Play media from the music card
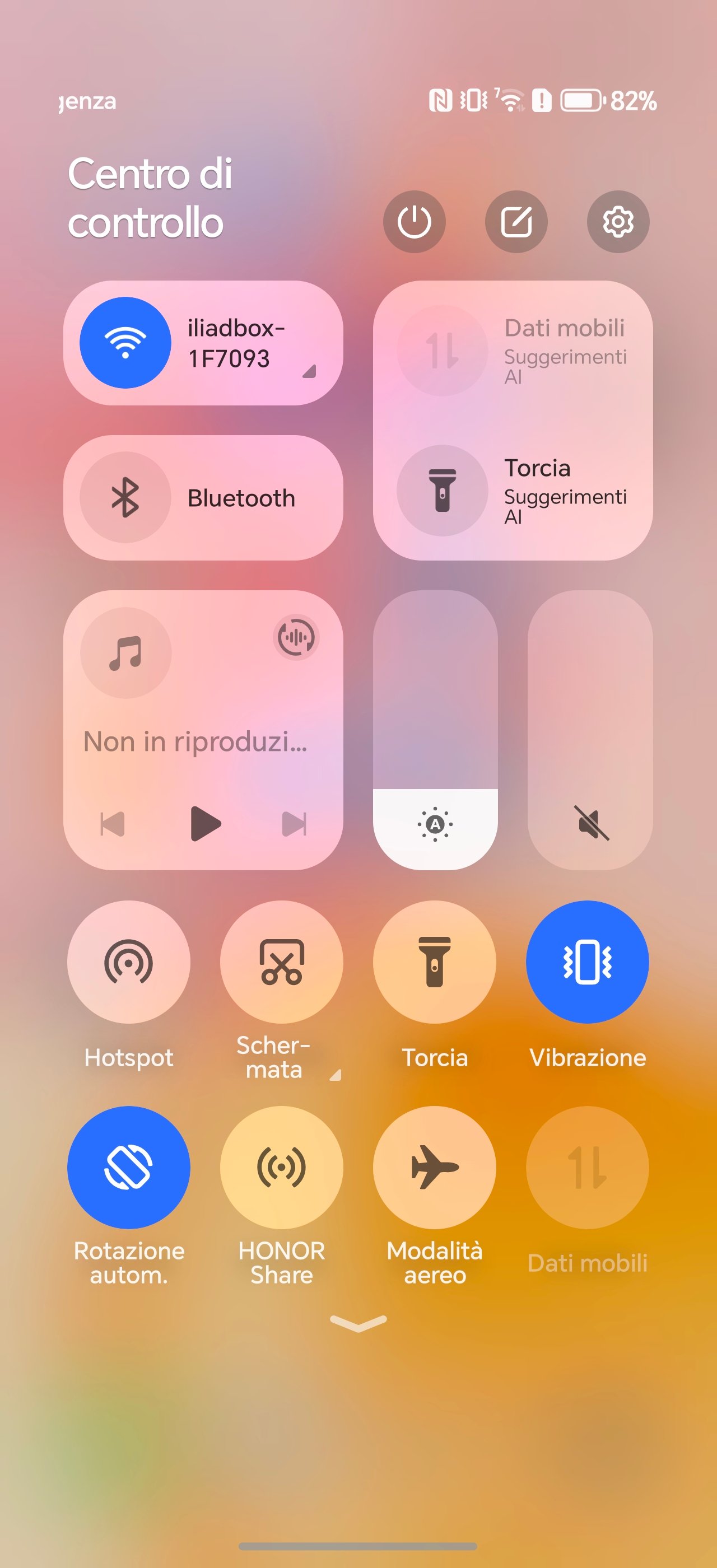Screen dimensions: 717x1568 point(205,824)
